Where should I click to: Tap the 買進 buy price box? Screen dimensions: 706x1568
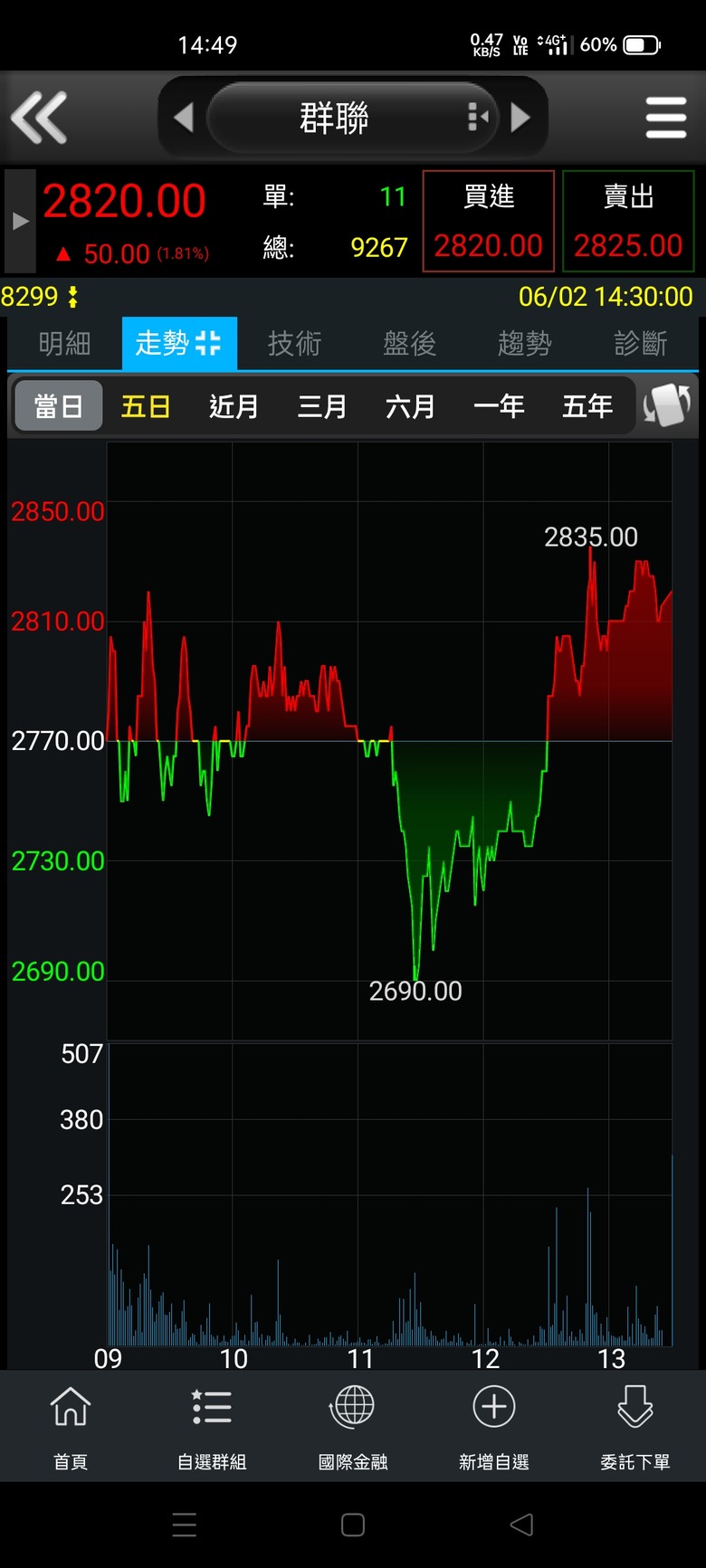tap(489, 221)
